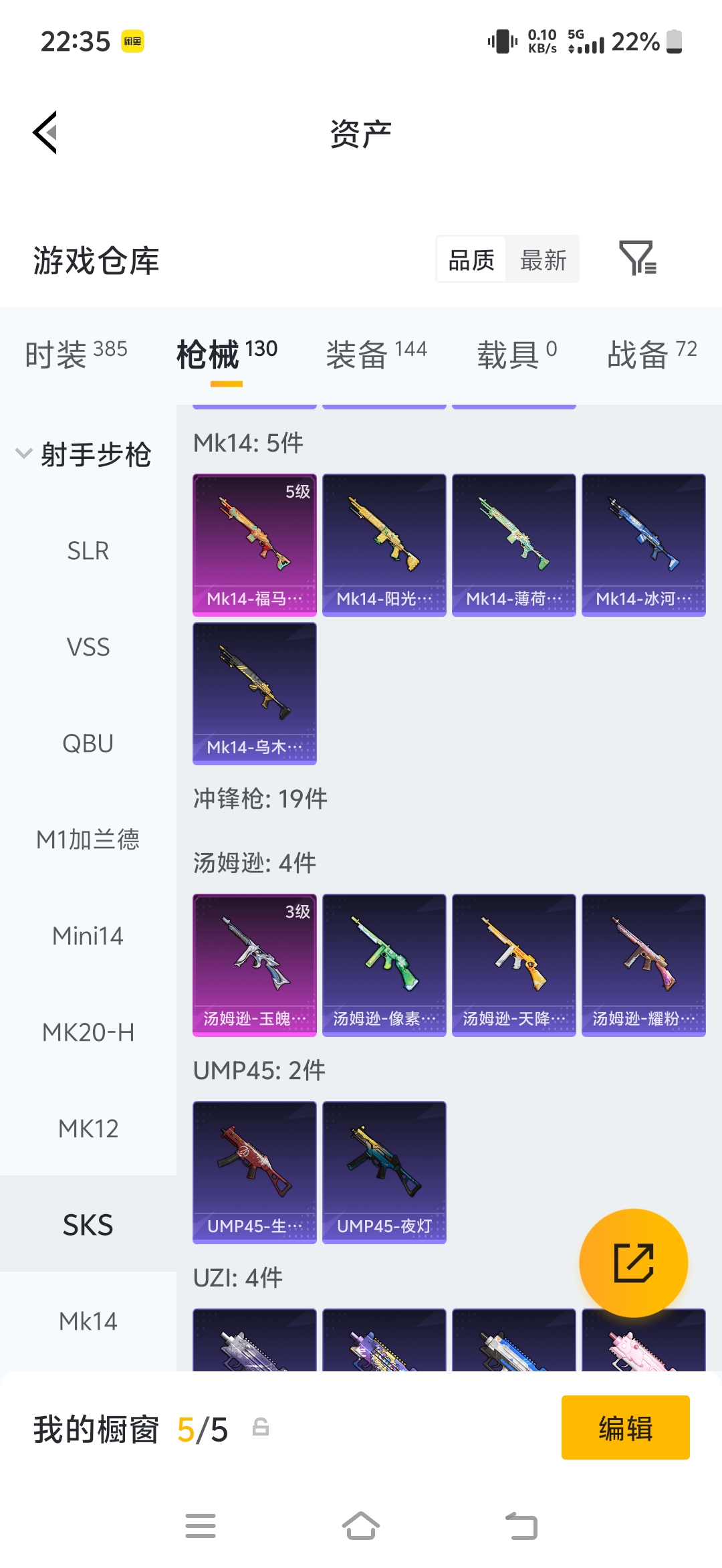
Task: Select SLR in the side list
Action: [88, 551]
